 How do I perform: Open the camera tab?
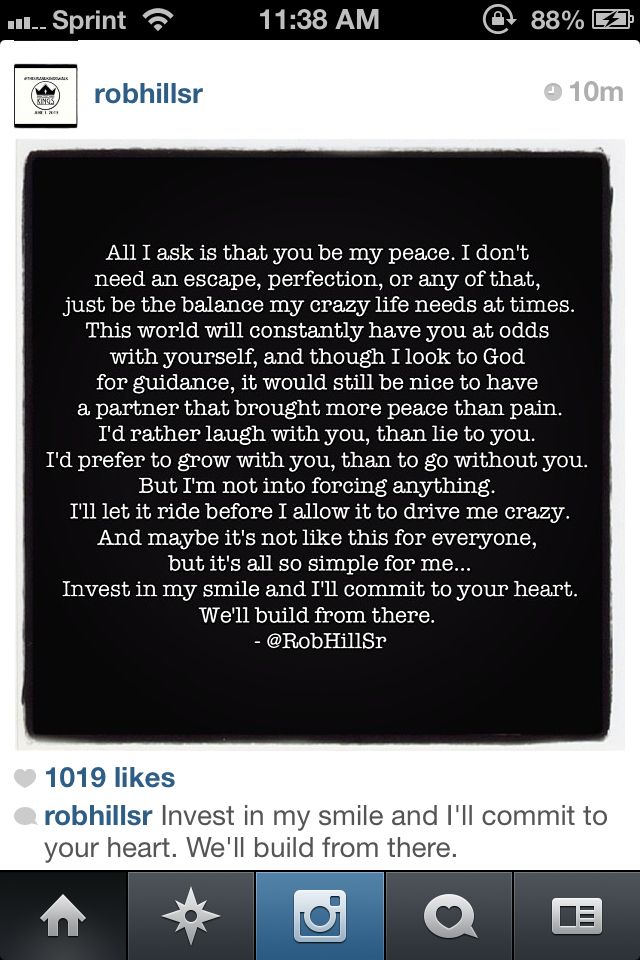pos(320,916)
